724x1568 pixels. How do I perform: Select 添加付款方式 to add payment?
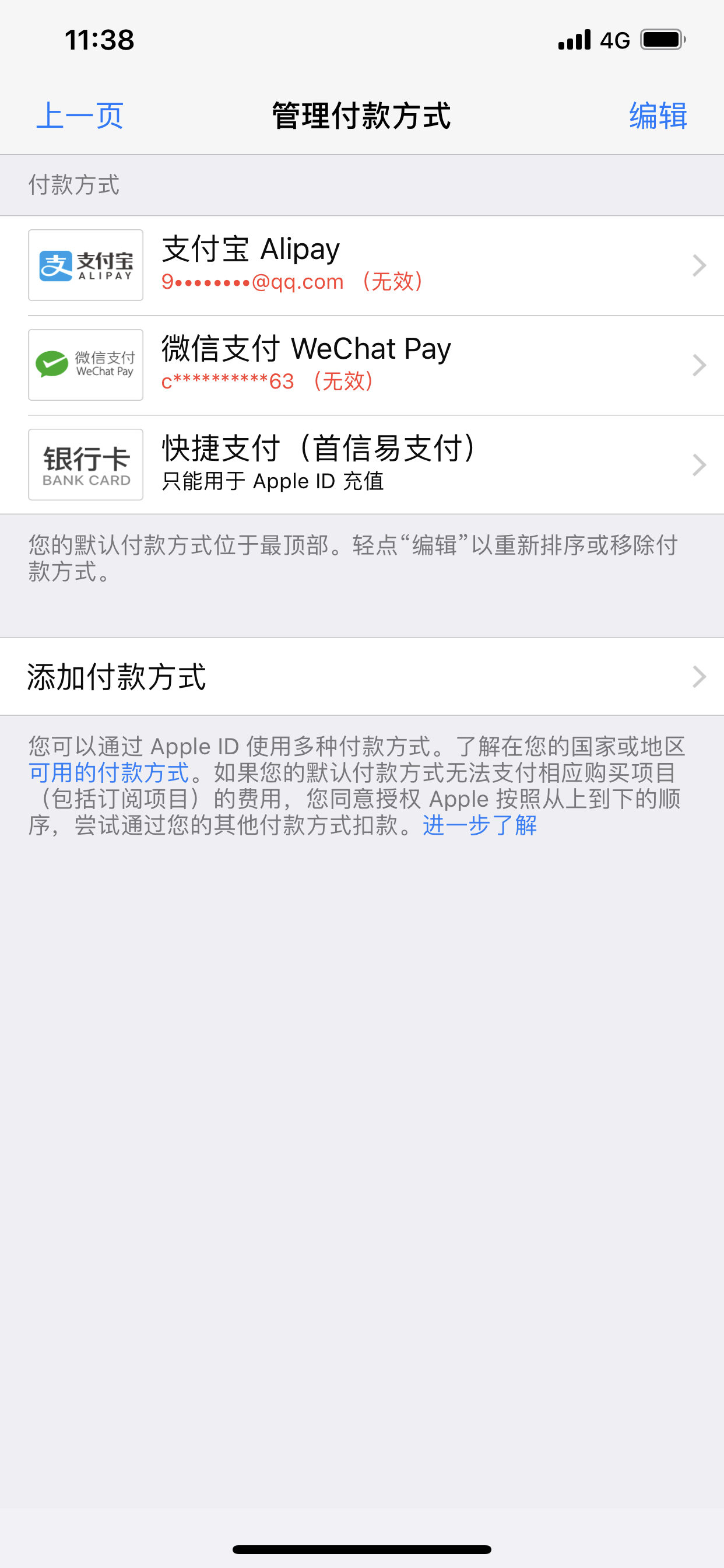[x=362, y=676]
